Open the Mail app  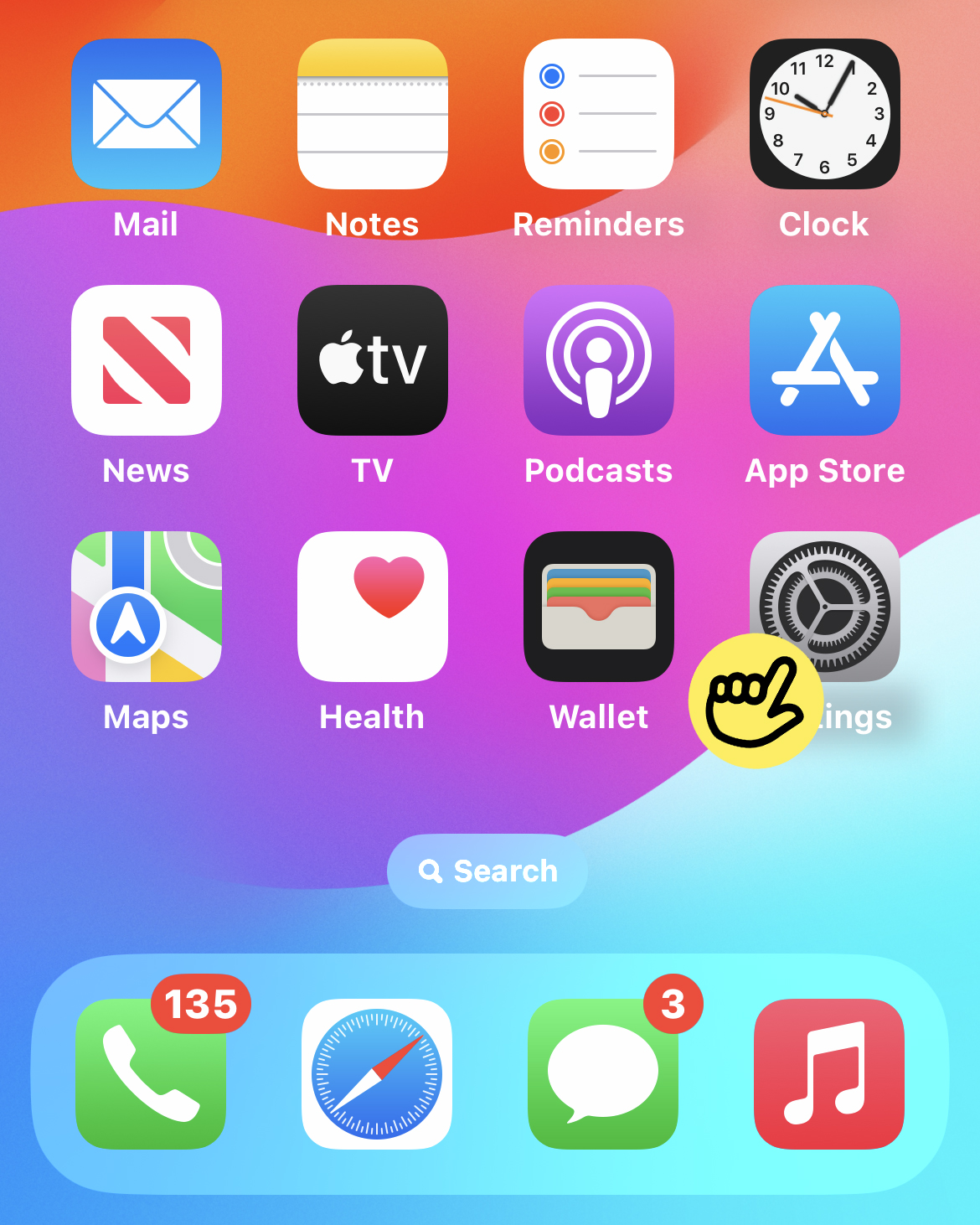(x=147, y=114)
